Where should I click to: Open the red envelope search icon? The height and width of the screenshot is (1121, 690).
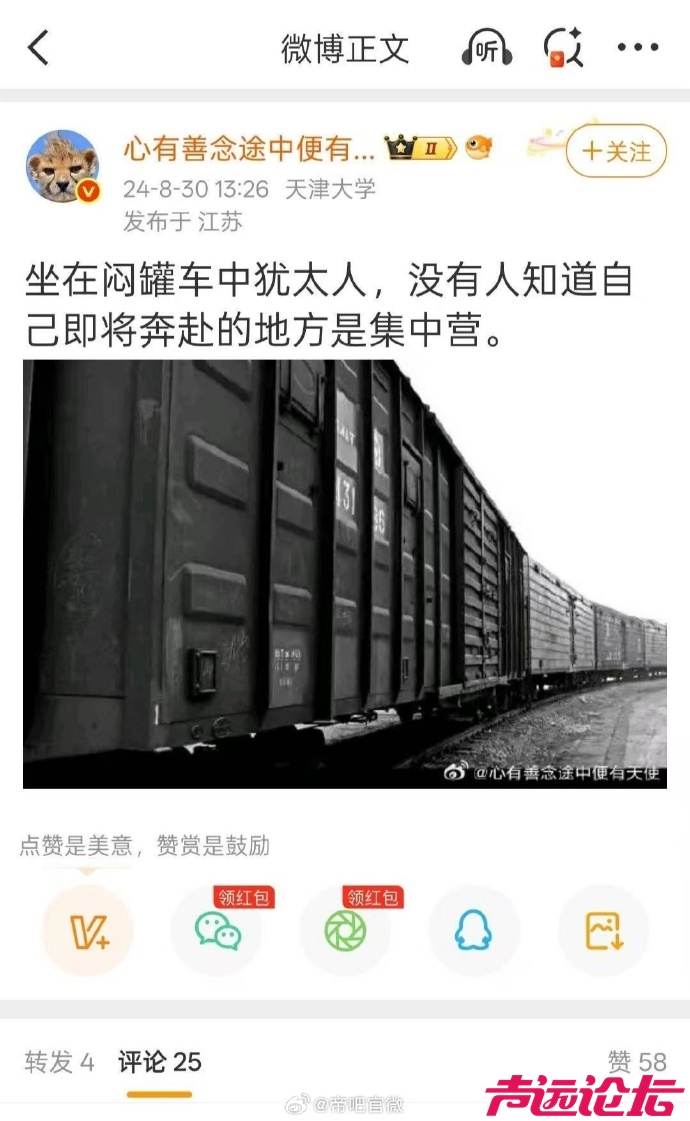[x=563, y=47]
